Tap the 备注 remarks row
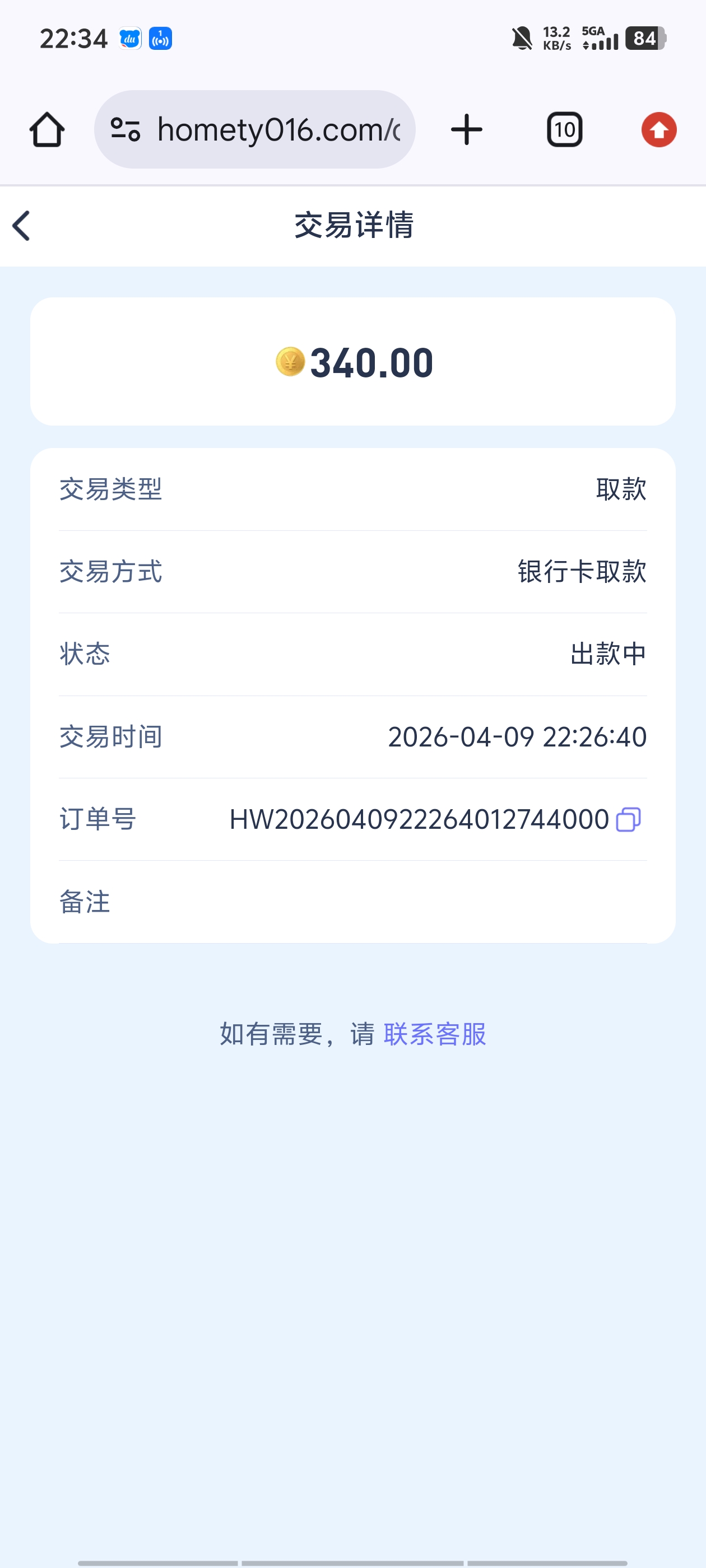 (x=85, y=903)
